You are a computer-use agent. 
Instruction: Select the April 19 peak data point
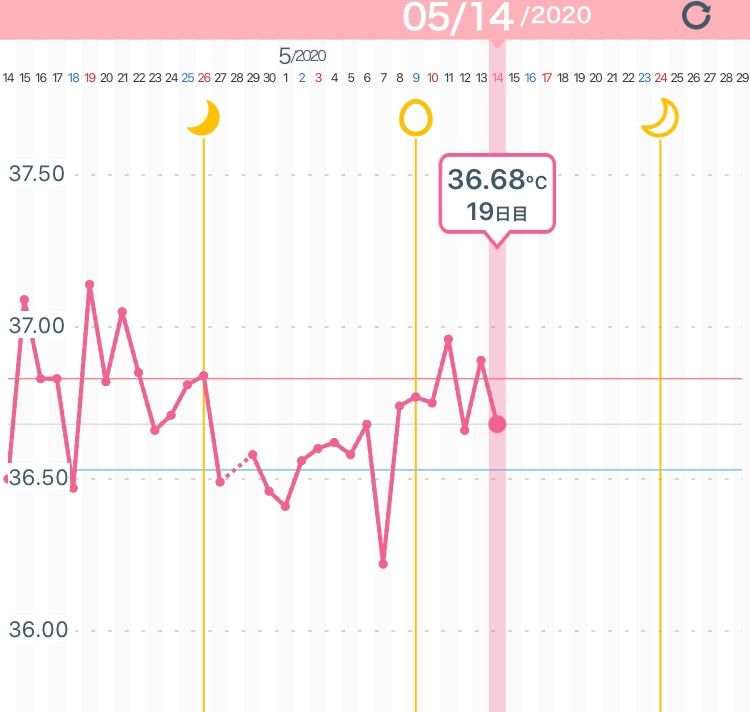[89, 285]
